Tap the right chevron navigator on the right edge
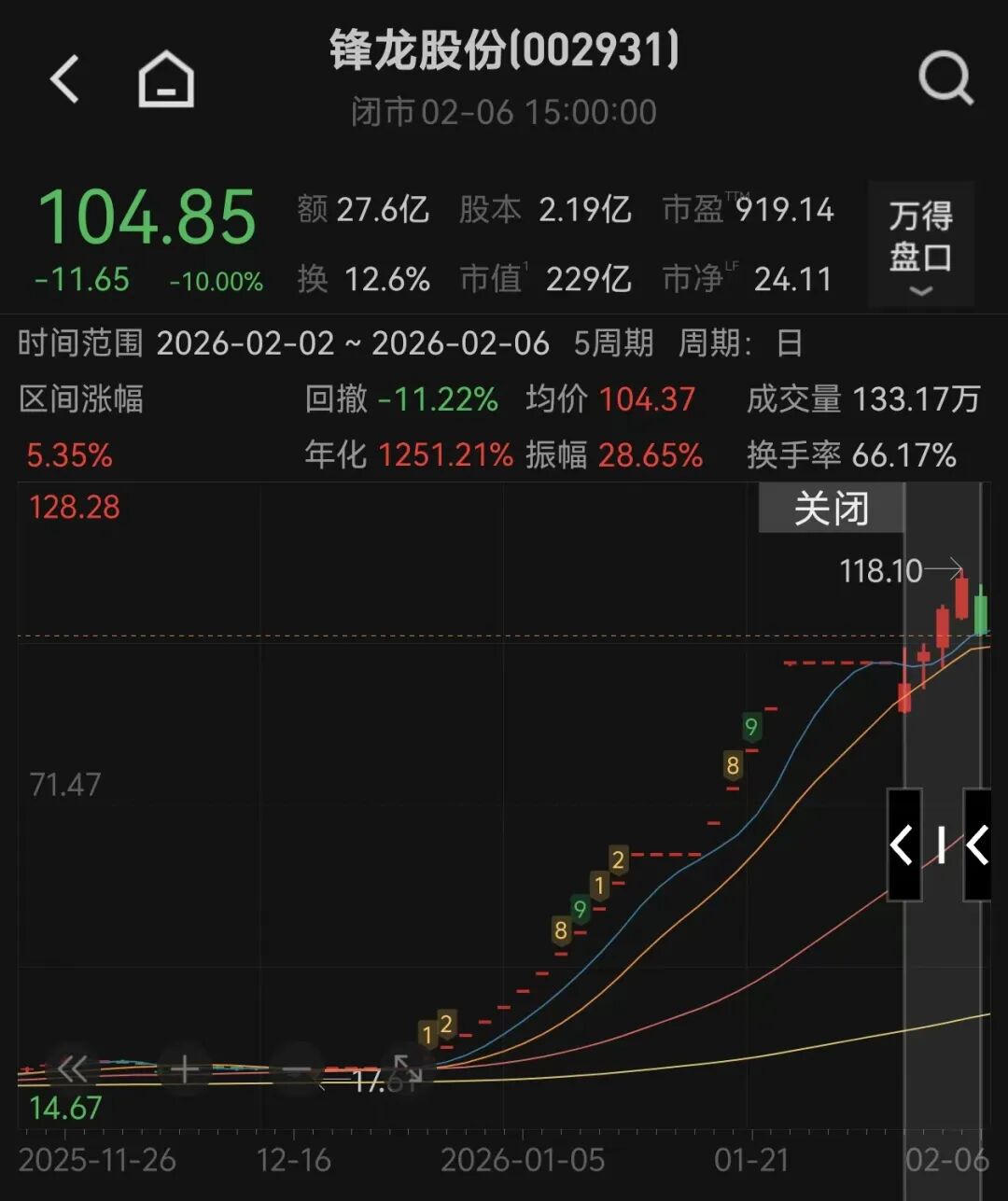 (x=978, y=843)
